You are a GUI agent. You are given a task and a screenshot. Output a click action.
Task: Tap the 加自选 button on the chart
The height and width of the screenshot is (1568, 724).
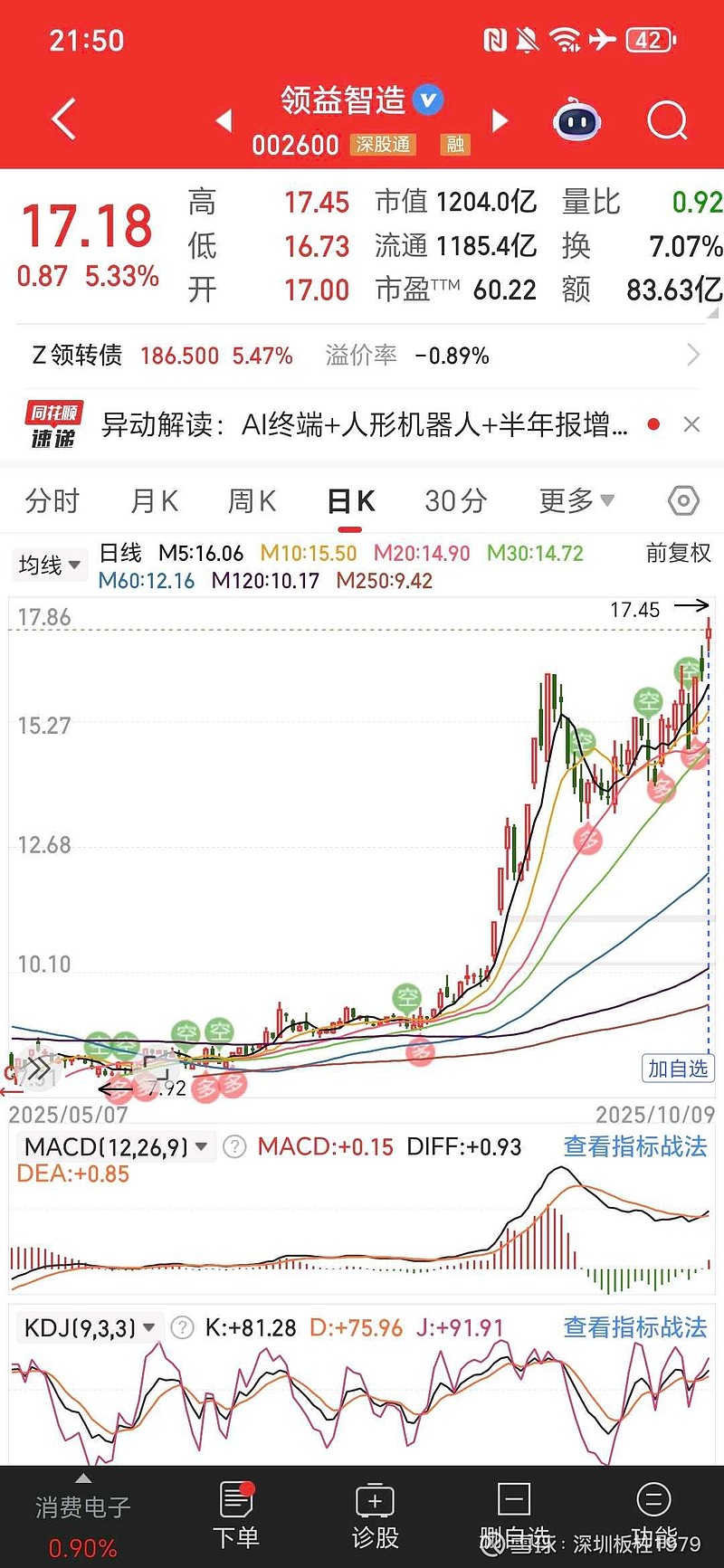[677, 1069]
